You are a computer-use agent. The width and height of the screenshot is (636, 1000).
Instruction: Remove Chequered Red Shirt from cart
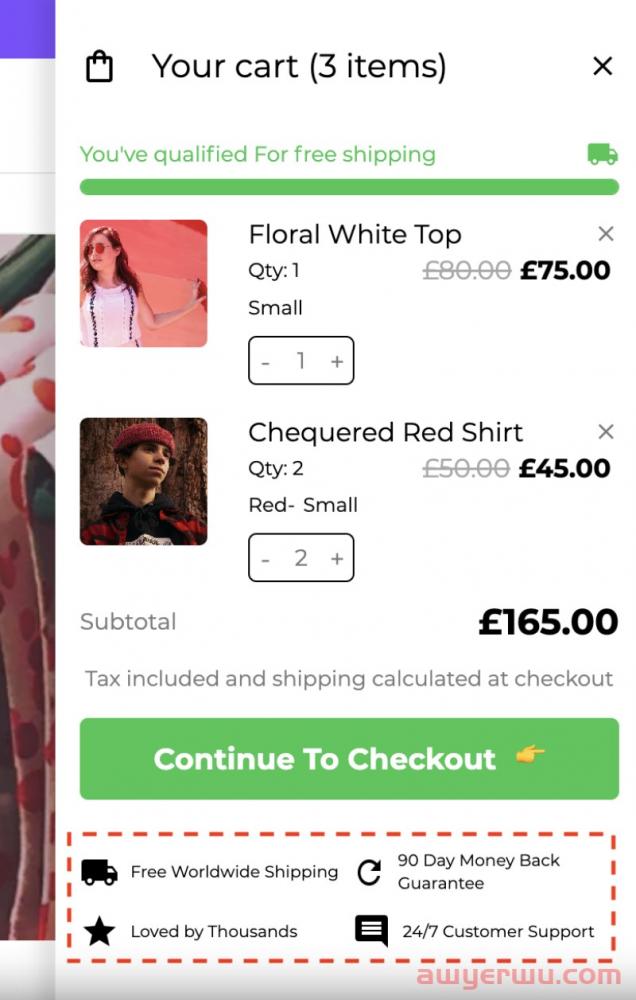tap(605, 432)
